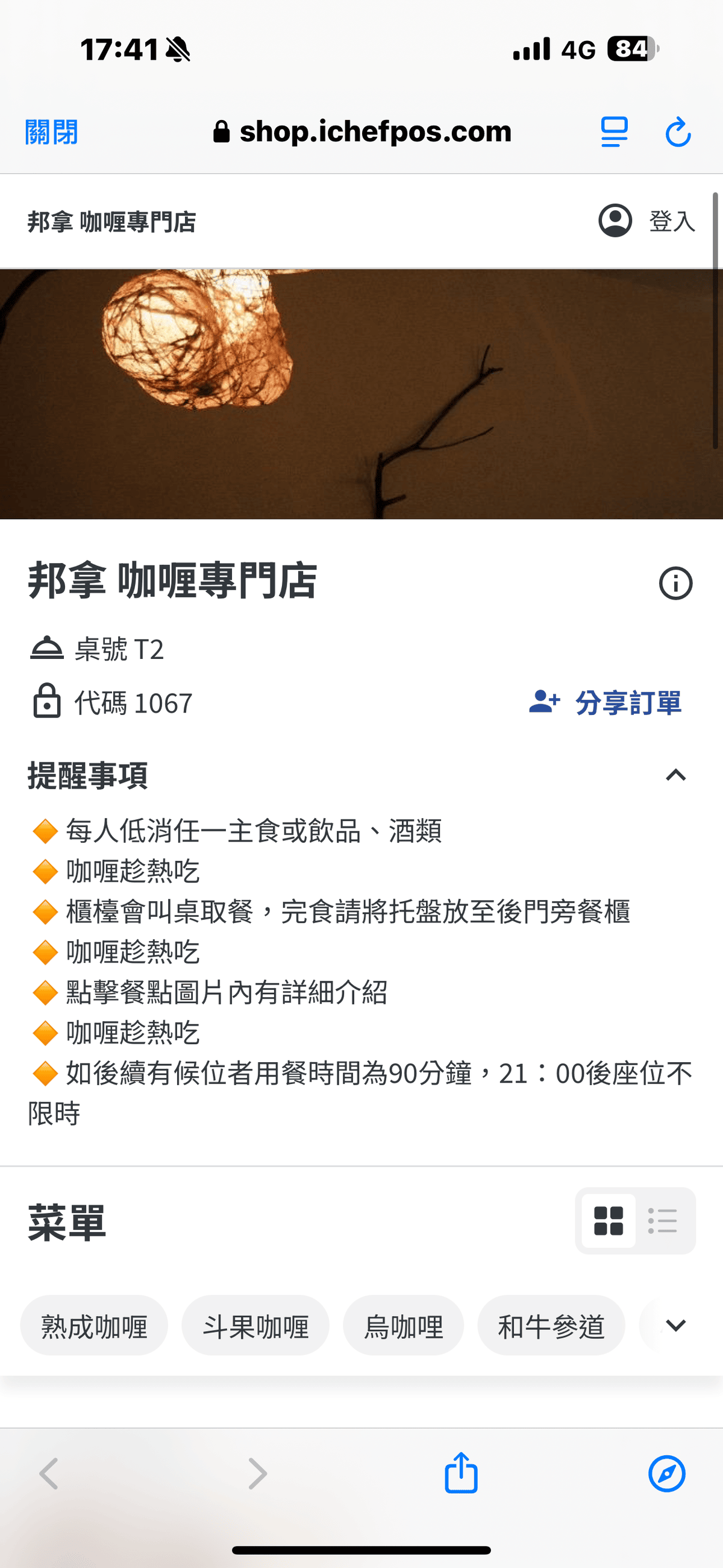The image size is (723, 1568).
Task: Open the shop info icon
Action: click(675, 583)
